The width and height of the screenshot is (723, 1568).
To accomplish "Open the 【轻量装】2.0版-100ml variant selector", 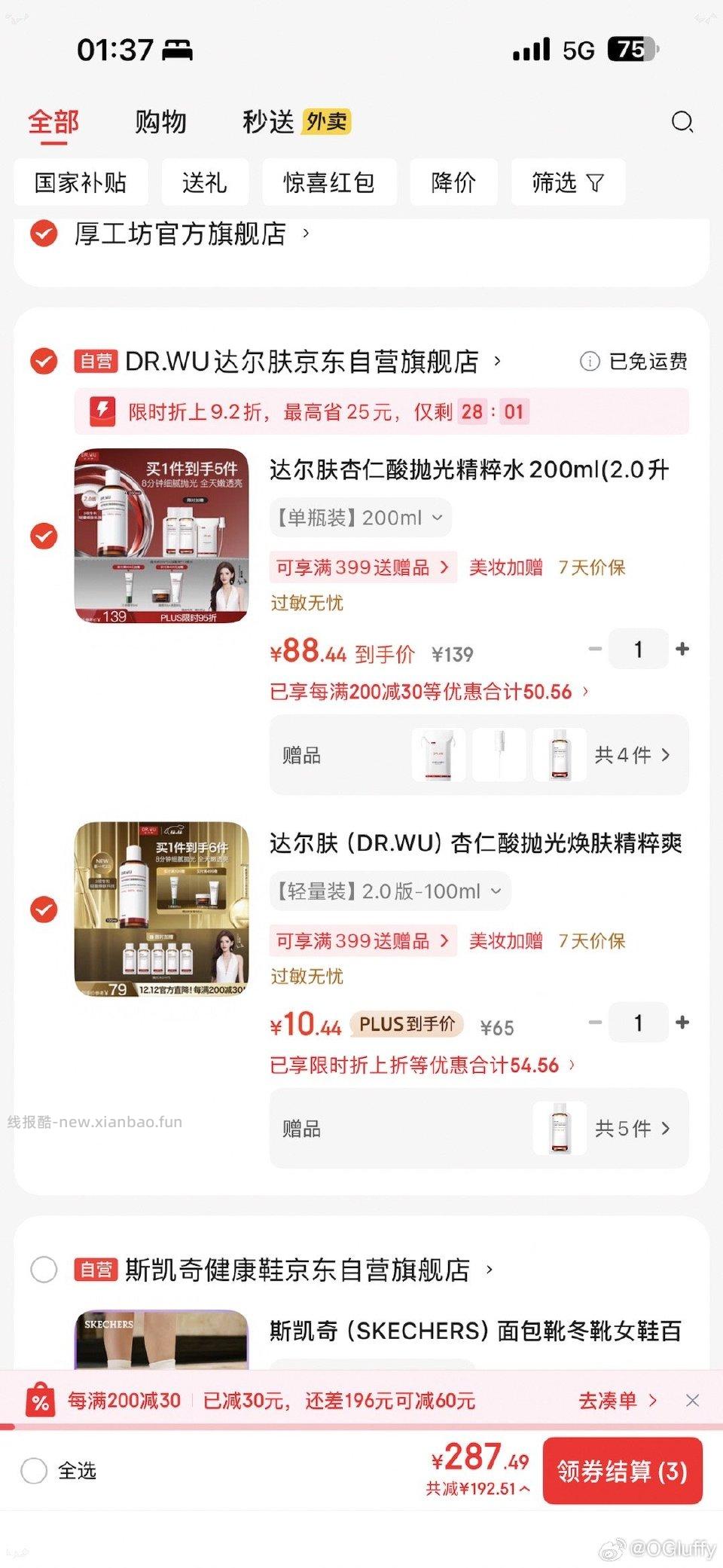I will (x=389, y=891).
